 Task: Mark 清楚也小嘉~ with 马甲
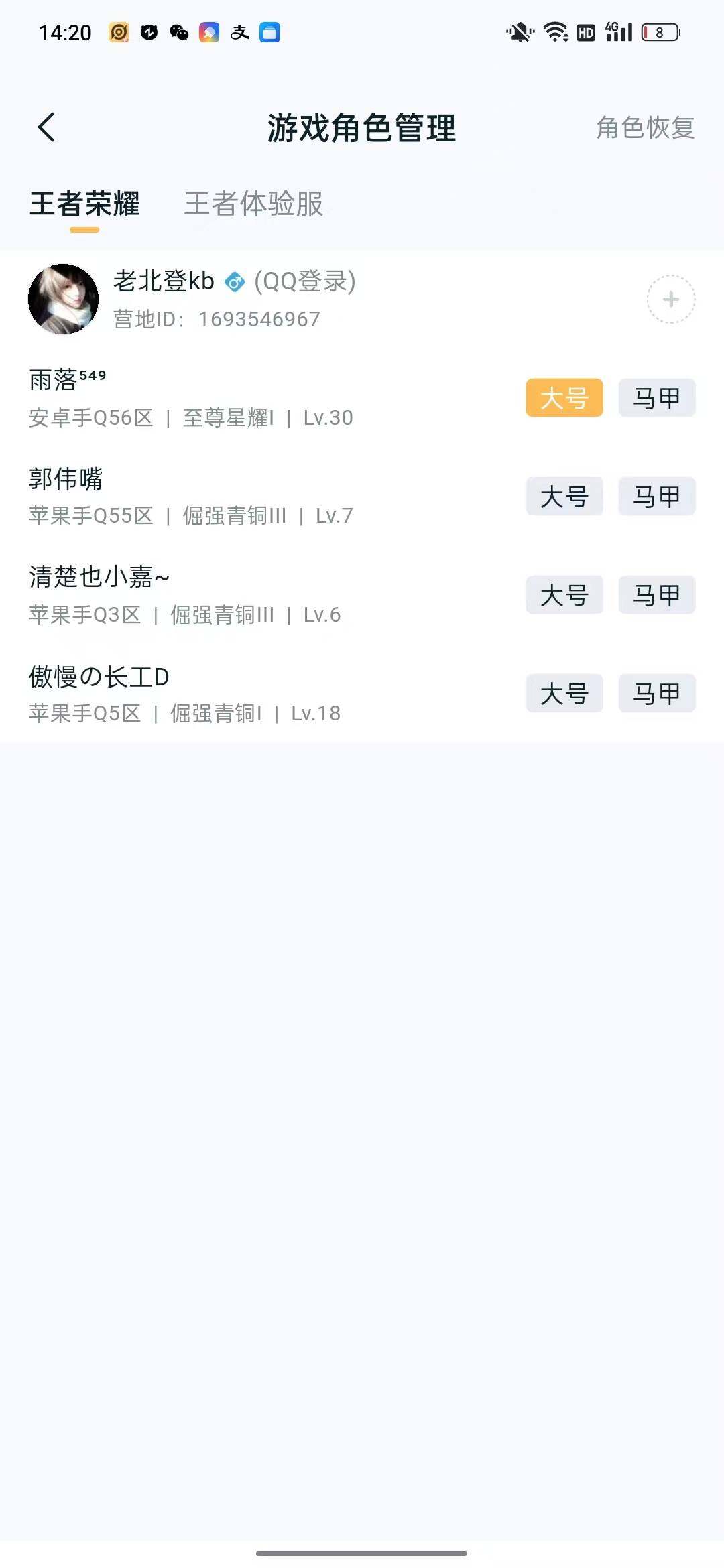(656, 595)
